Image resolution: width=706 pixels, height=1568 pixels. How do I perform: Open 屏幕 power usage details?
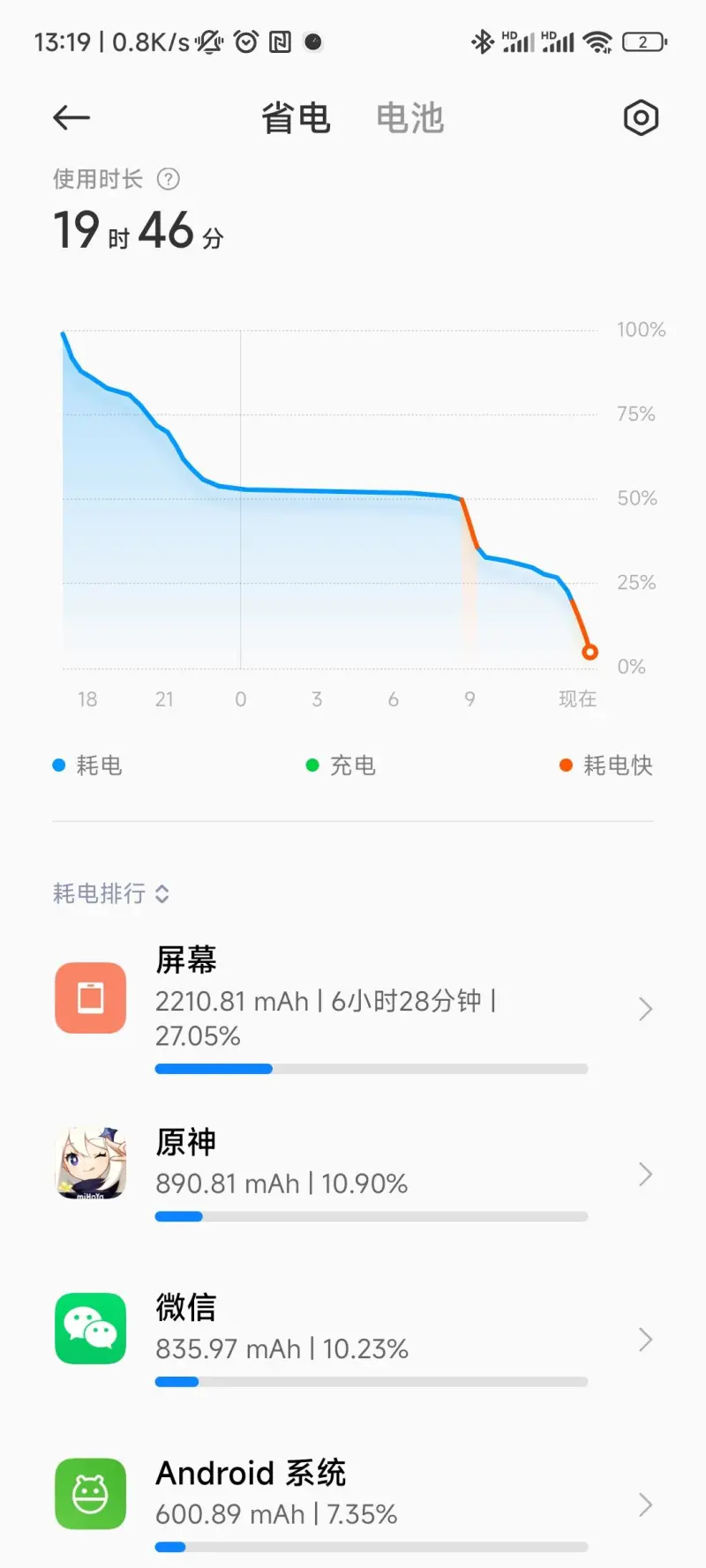[353, 1008]
